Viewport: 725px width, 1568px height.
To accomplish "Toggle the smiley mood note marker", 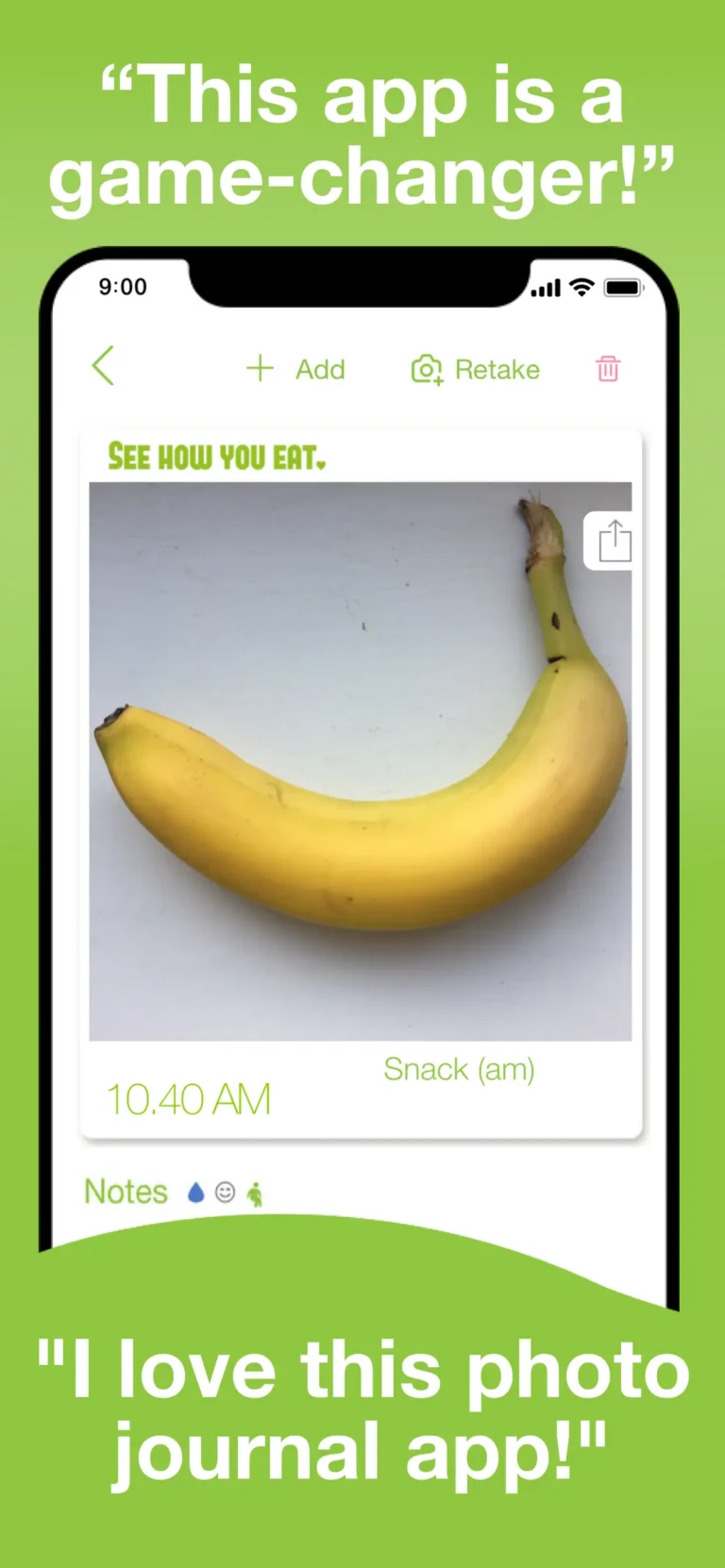I will (x=225, y=1192).
